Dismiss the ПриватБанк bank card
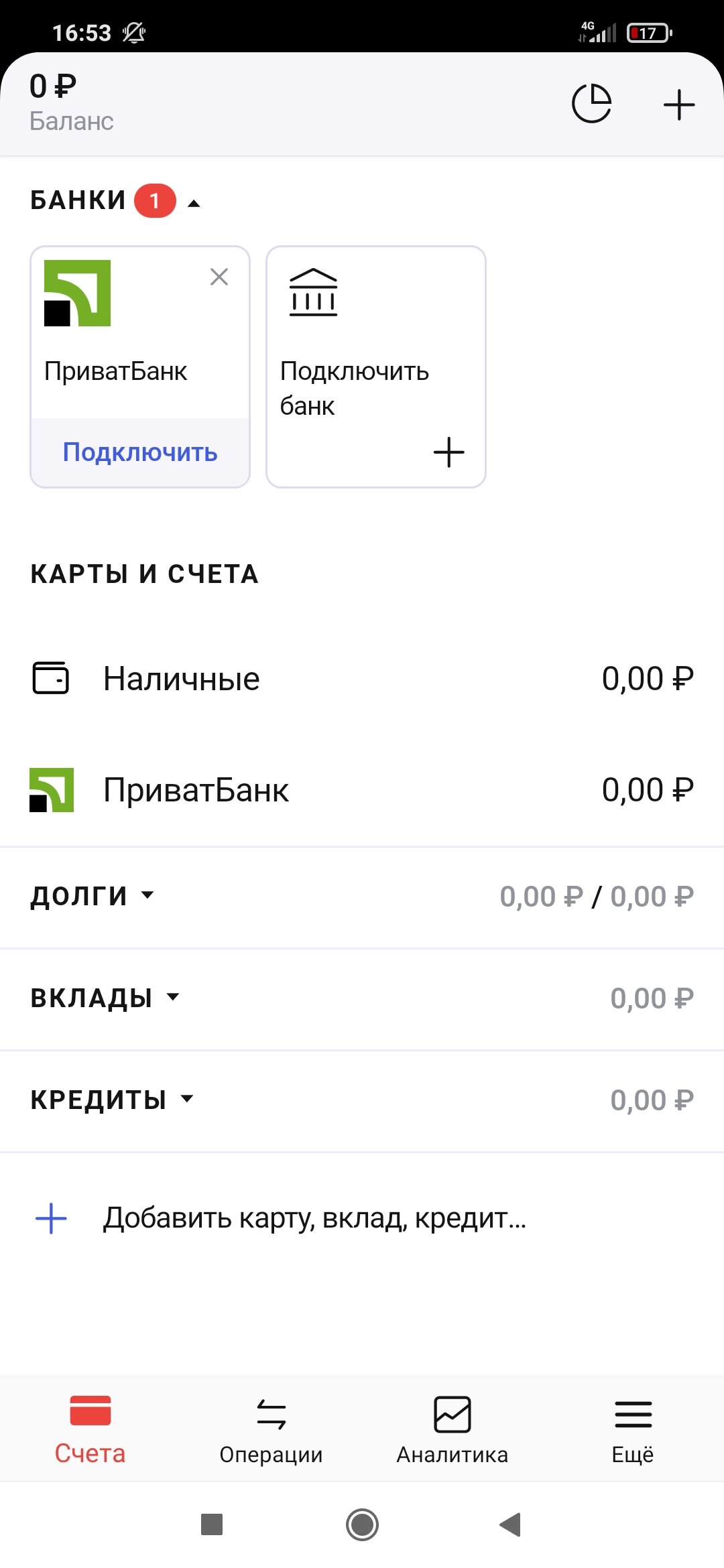Image resolution: width=724 pixels, height=1568 pixels. 219,277
